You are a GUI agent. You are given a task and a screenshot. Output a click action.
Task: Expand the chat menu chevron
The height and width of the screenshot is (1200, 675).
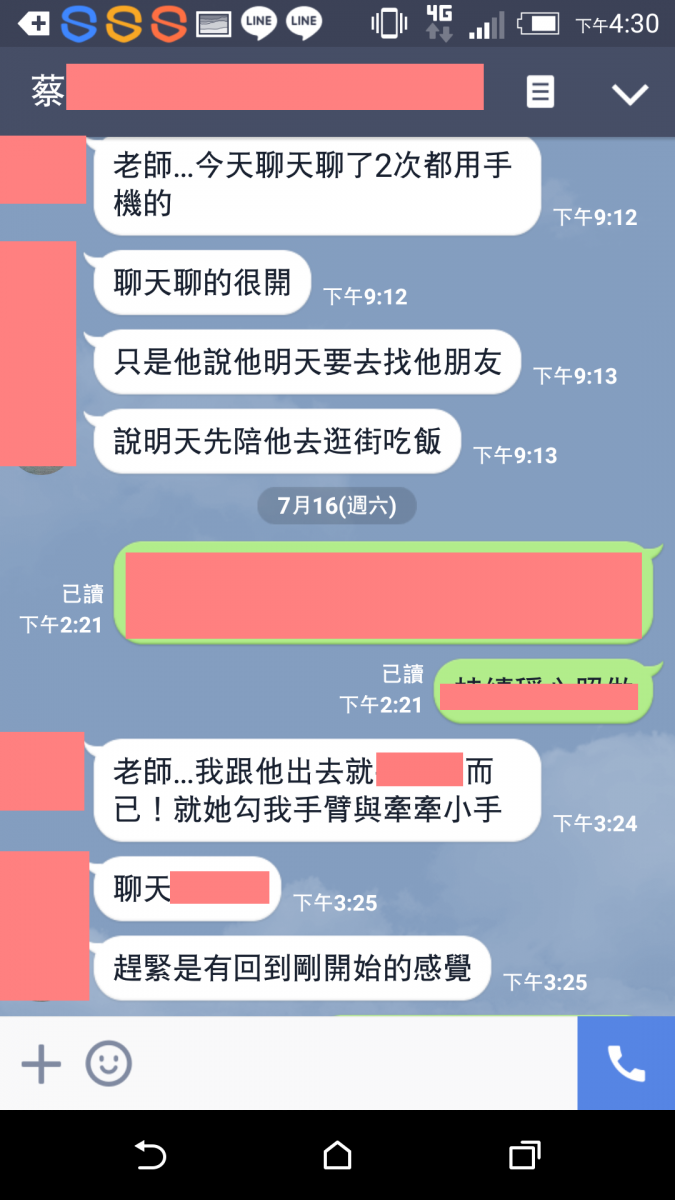(x=630, y=94)
